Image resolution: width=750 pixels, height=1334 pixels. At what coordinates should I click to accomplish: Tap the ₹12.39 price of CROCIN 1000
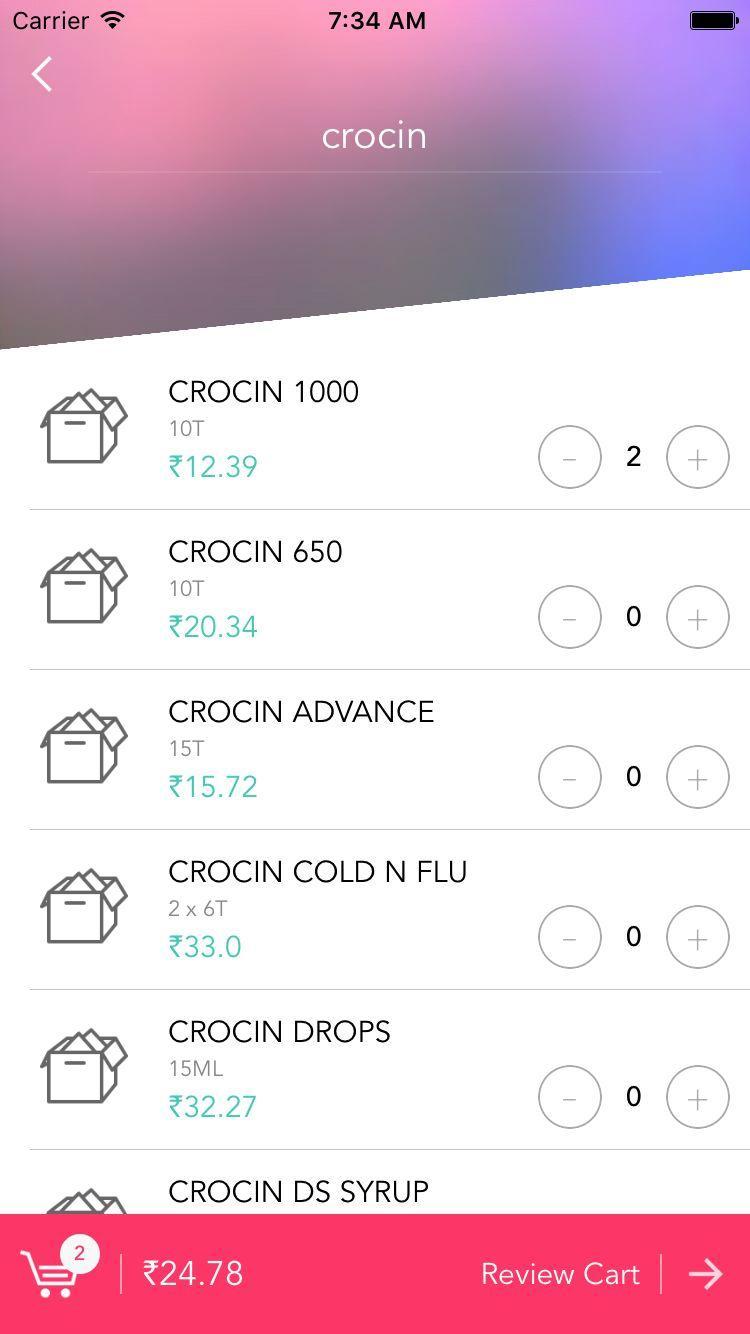coord(213,466)
